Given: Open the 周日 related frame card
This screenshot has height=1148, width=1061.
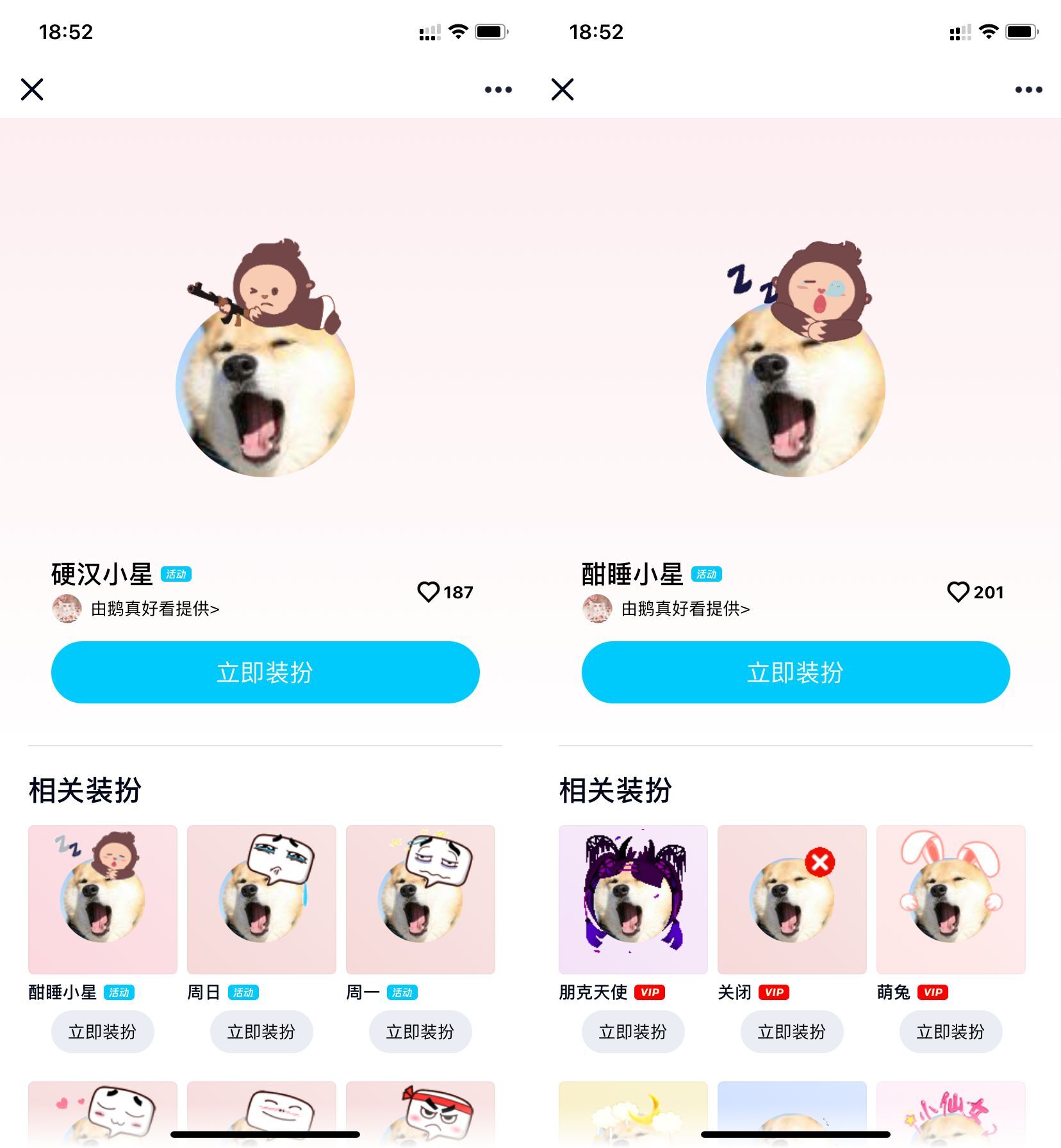Looking at the screenshot, I should click(261, 899).
